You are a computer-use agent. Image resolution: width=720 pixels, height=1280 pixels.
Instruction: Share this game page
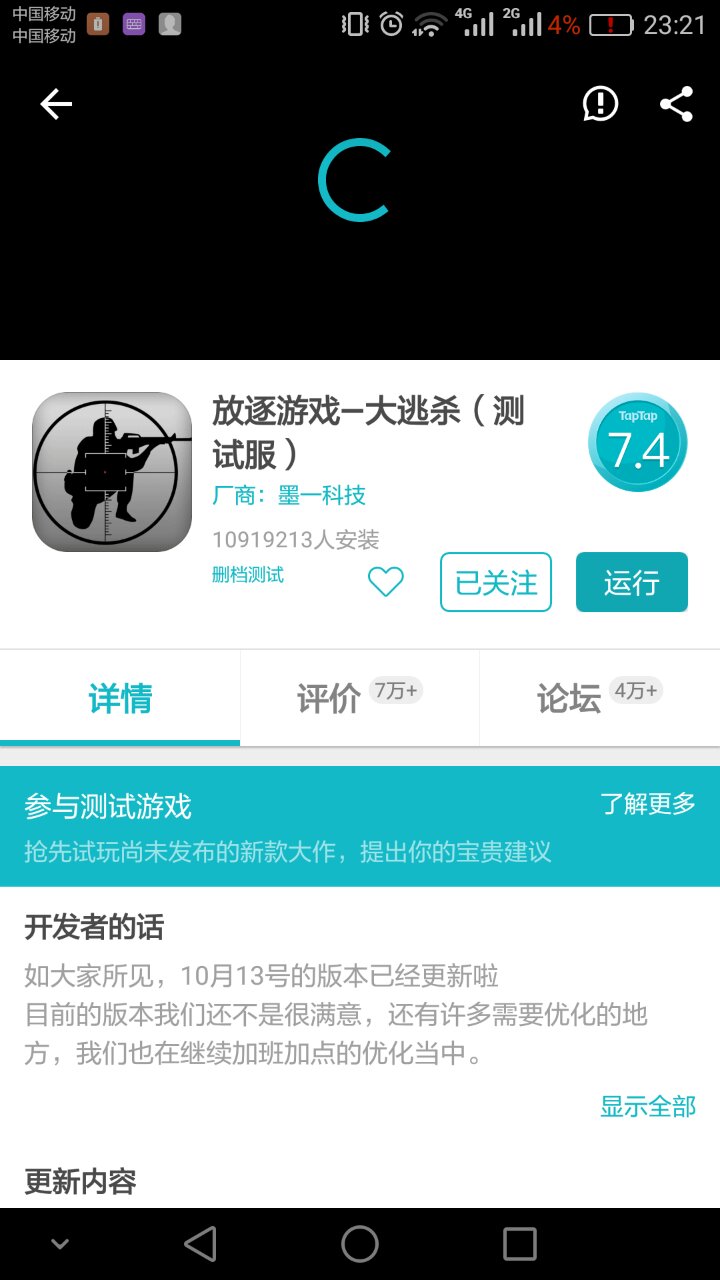point(677,104)
